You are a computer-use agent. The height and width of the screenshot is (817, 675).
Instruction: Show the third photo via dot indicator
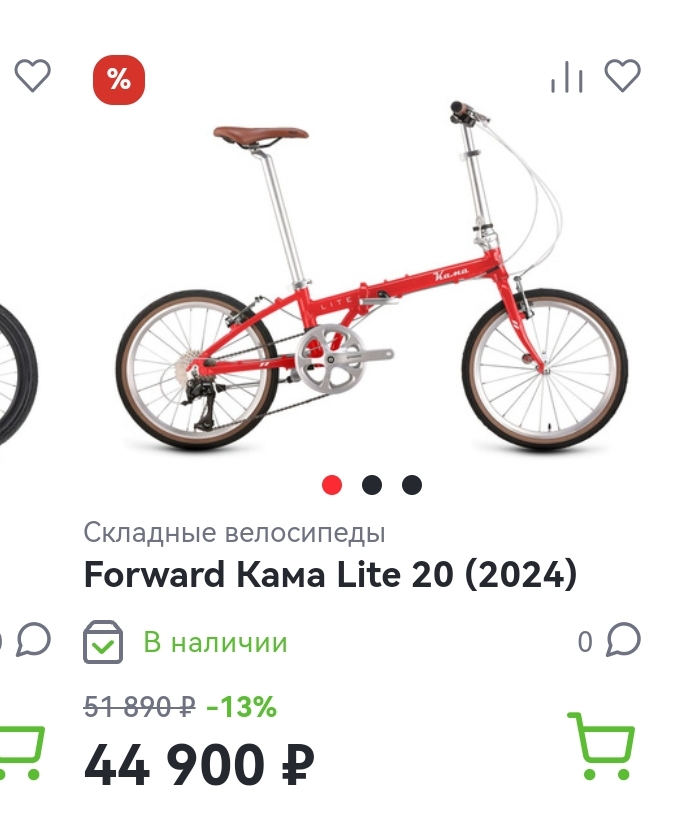(412, 485)
